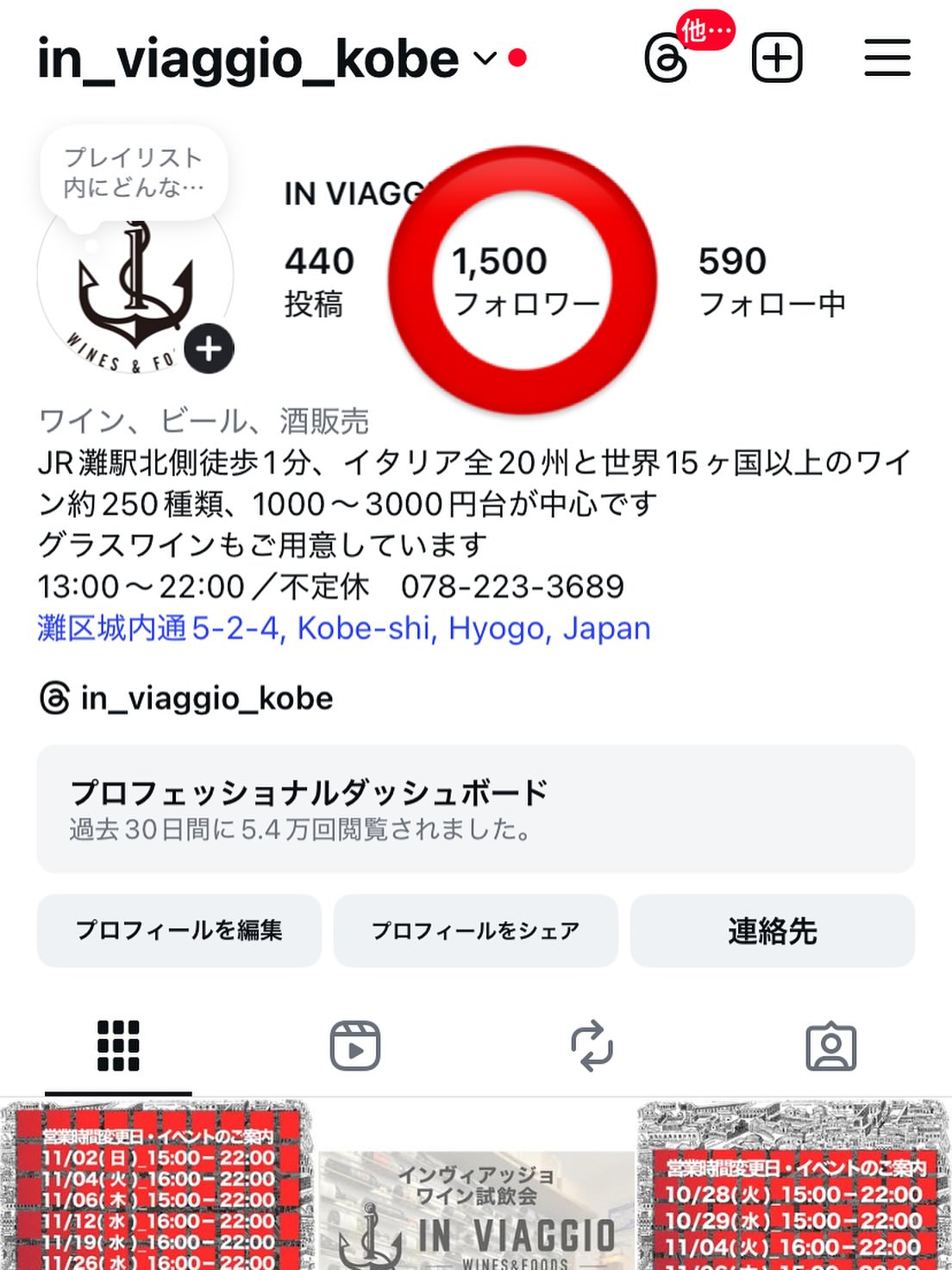952x1270 pixels.
Task: Open the hamburger settings menu
Action: coord(887,59)
